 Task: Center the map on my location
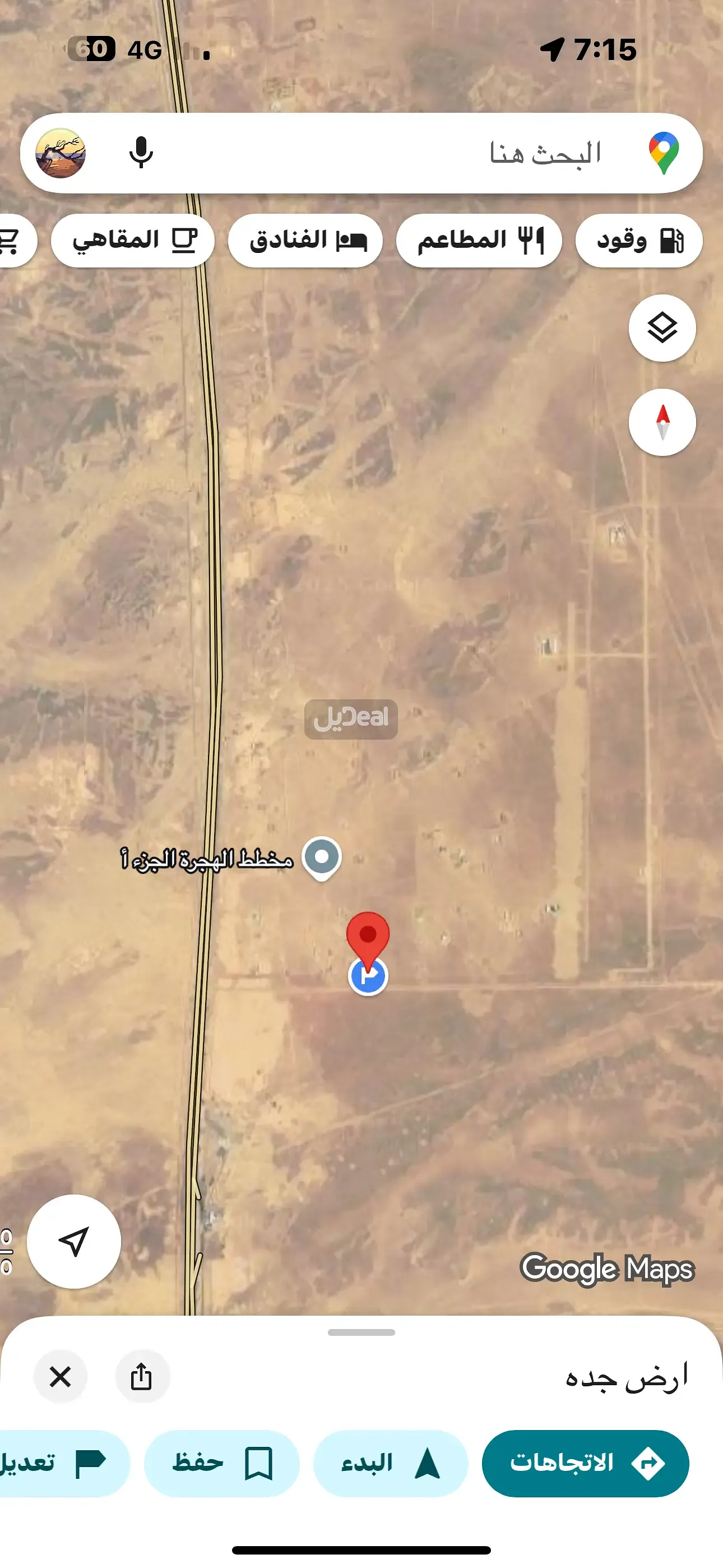(x=74, y=1242)
